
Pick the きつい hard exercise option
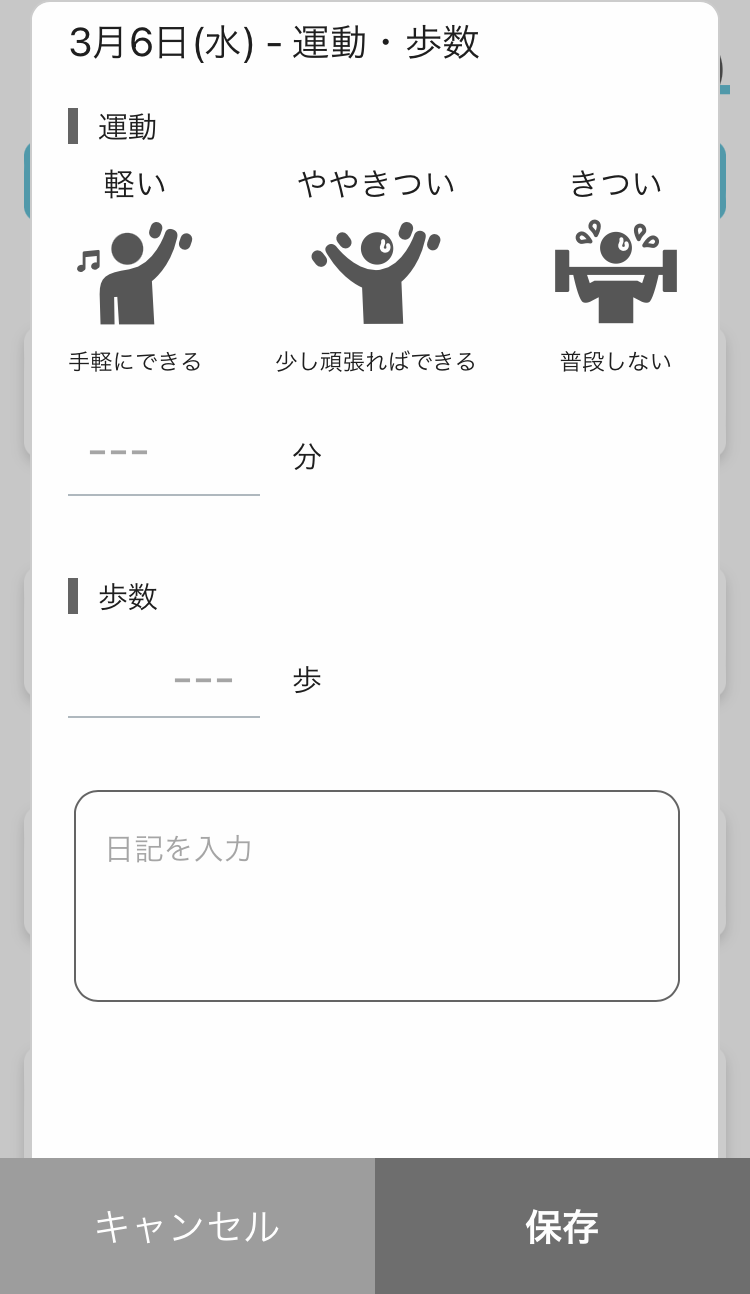pos(615,272)
